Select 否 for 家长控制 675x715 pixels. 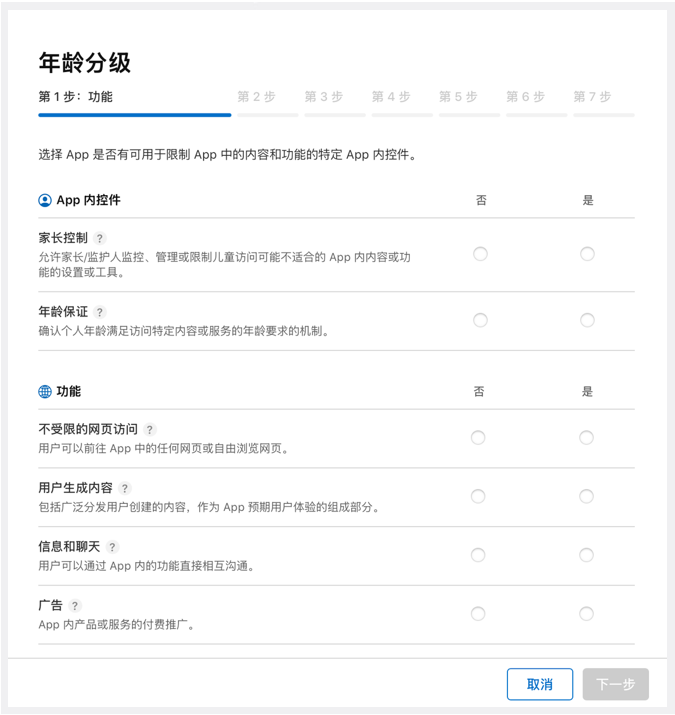tap(480, 254)
